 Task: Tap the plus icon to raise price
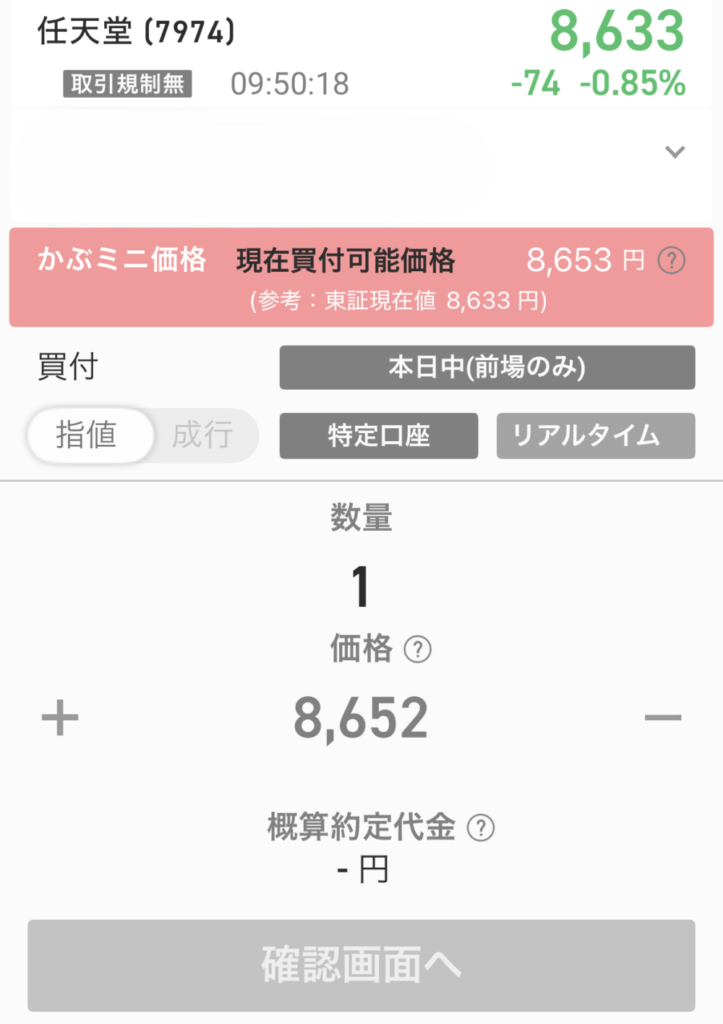coord(60,716)
